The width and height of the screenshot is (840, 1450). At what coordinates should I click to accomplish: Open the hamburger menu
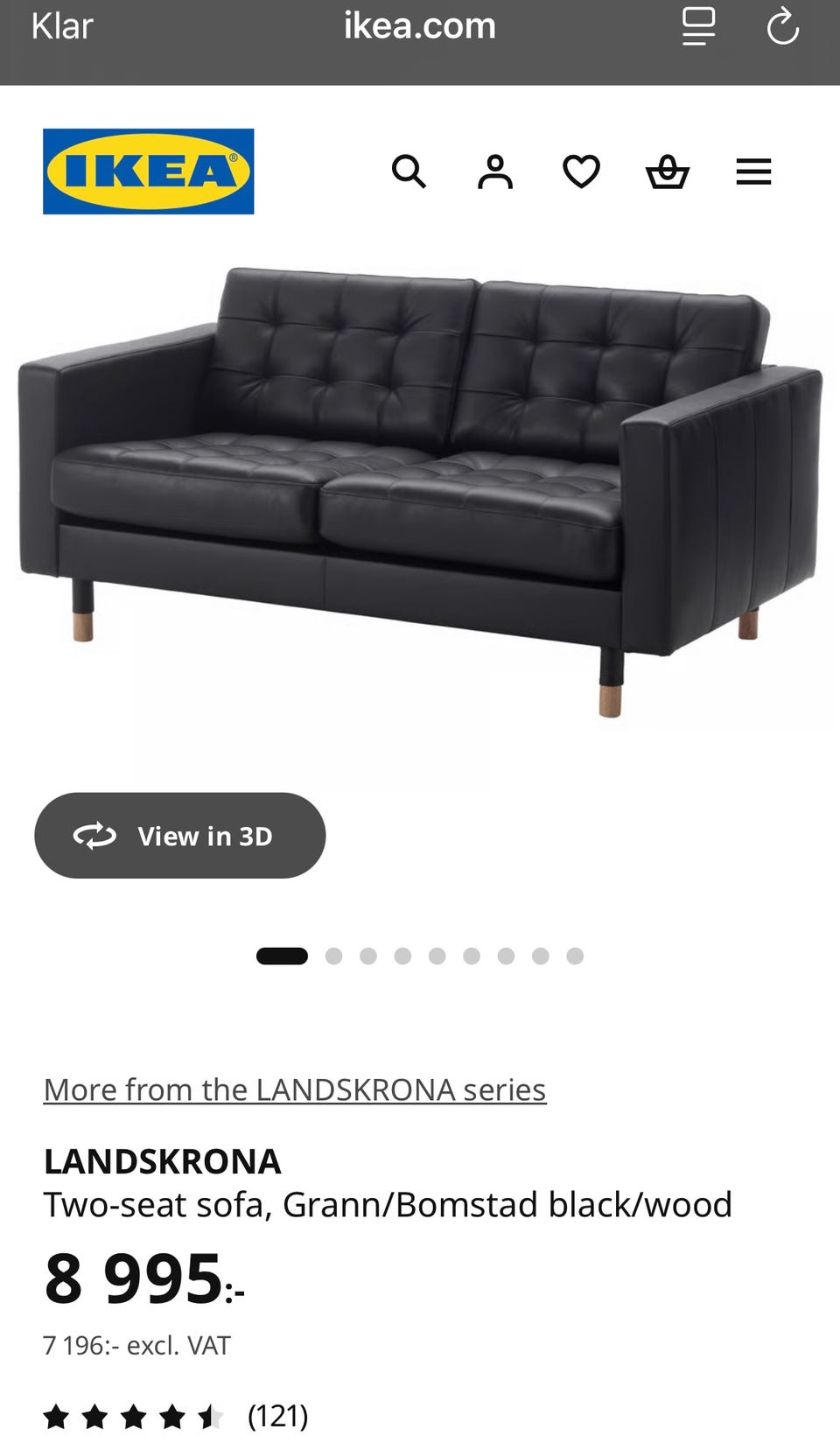tap(753, 172)
